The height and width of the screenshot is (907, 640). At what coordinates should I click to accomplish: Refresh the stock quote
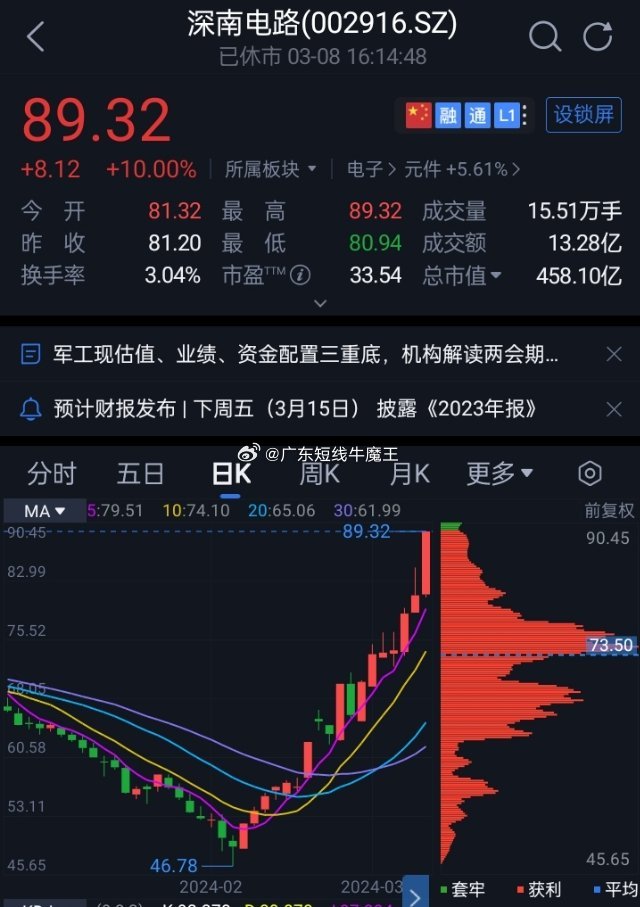(x=598, y=37)
